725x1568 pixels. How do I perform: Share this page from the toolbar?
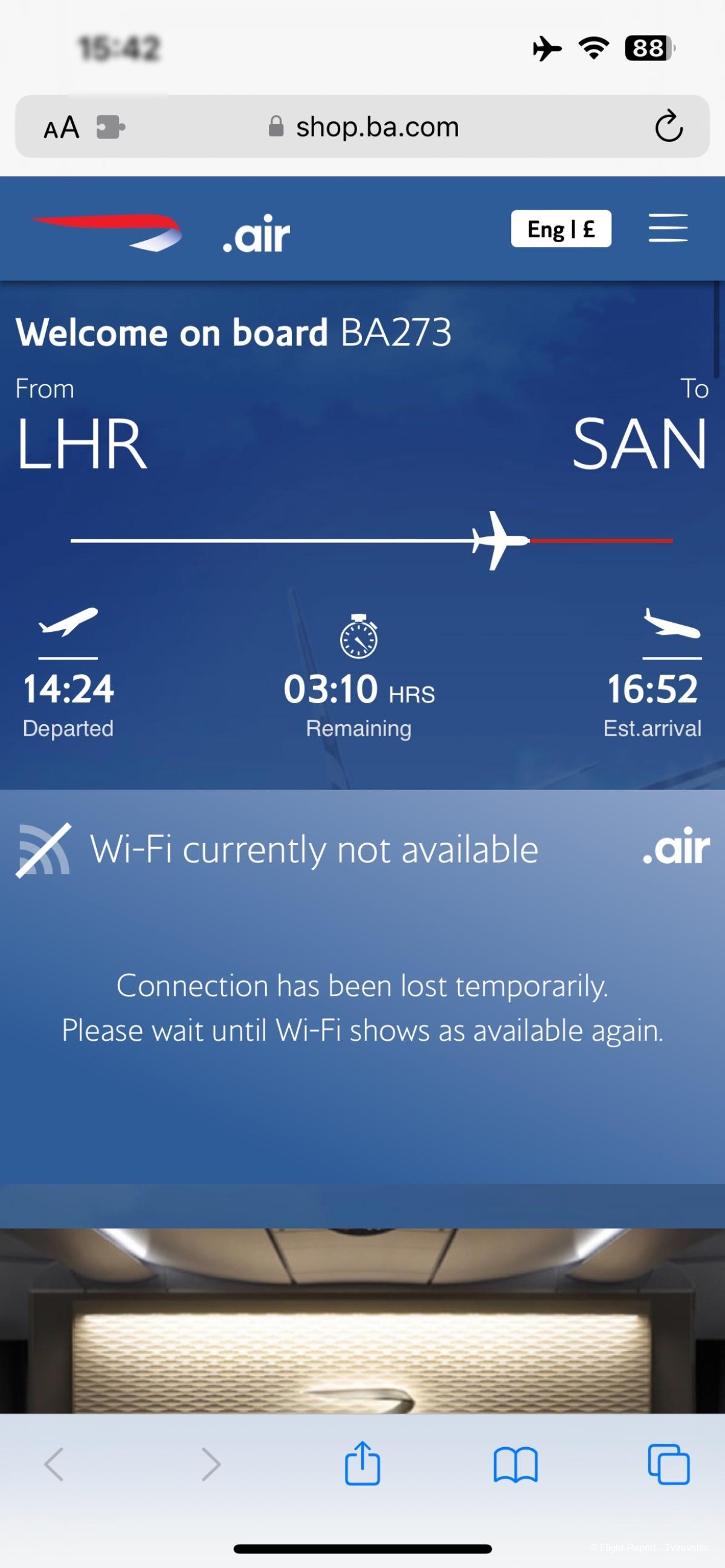tap(362, 1464)
